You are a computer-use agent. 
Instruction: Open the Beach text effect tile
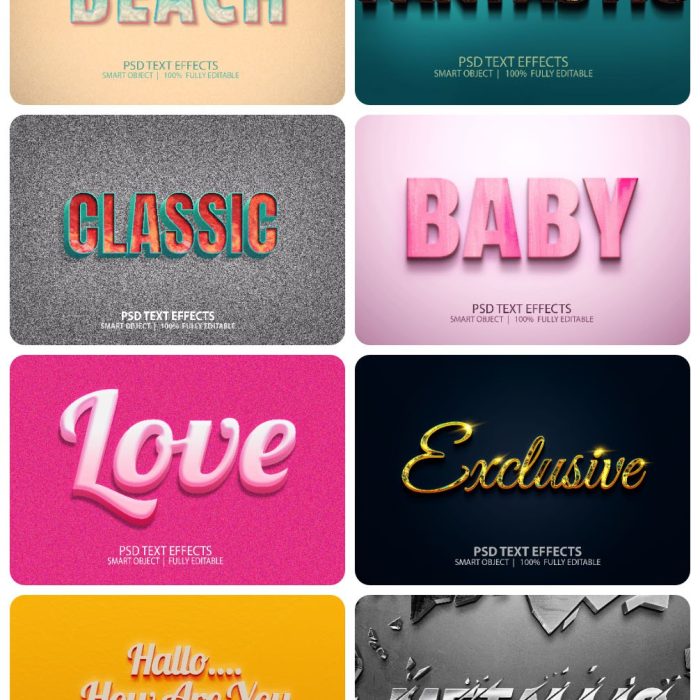point(177,50)
